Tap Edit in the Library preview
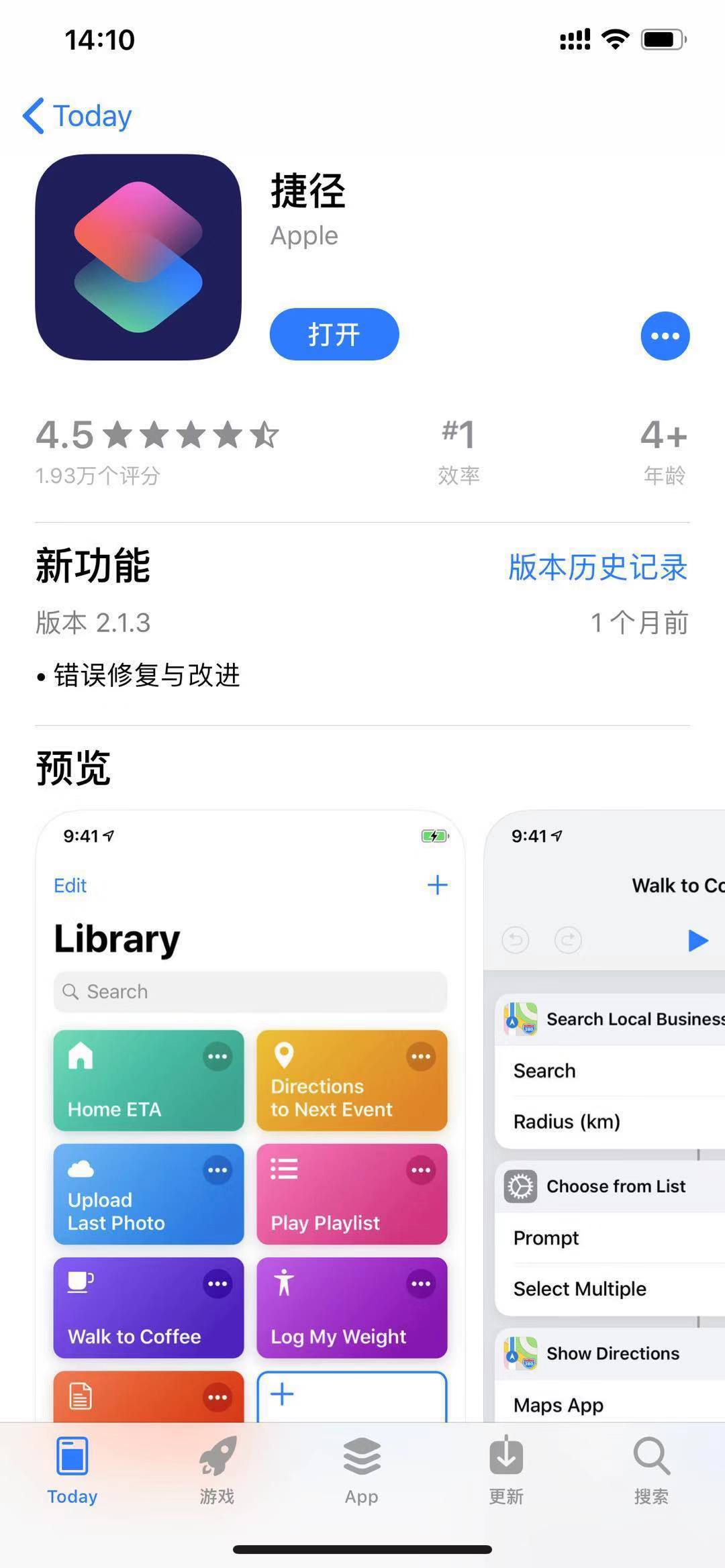 point(69,885)
